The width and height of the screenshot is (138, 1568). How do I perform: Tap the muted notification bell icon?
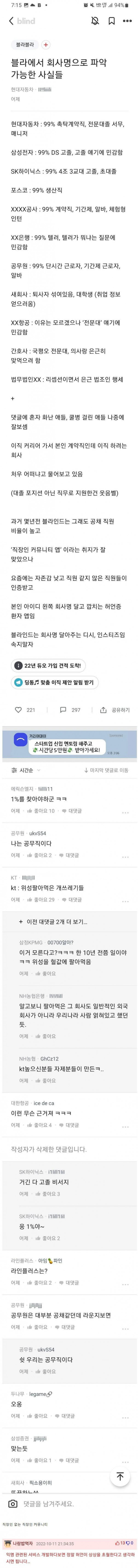95,21
